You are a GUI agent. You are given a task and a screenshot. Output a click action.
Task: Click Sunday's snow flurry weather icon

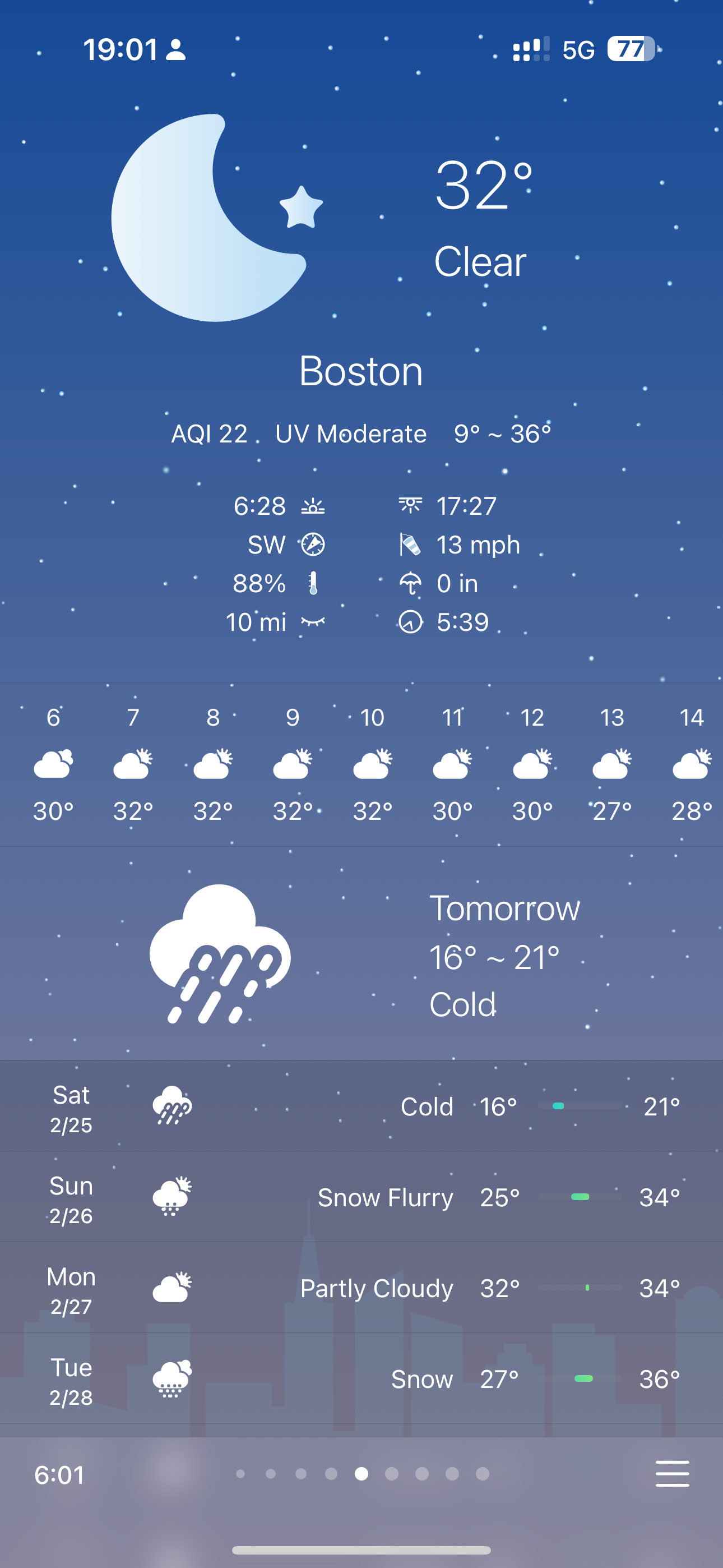[170, 1196]
